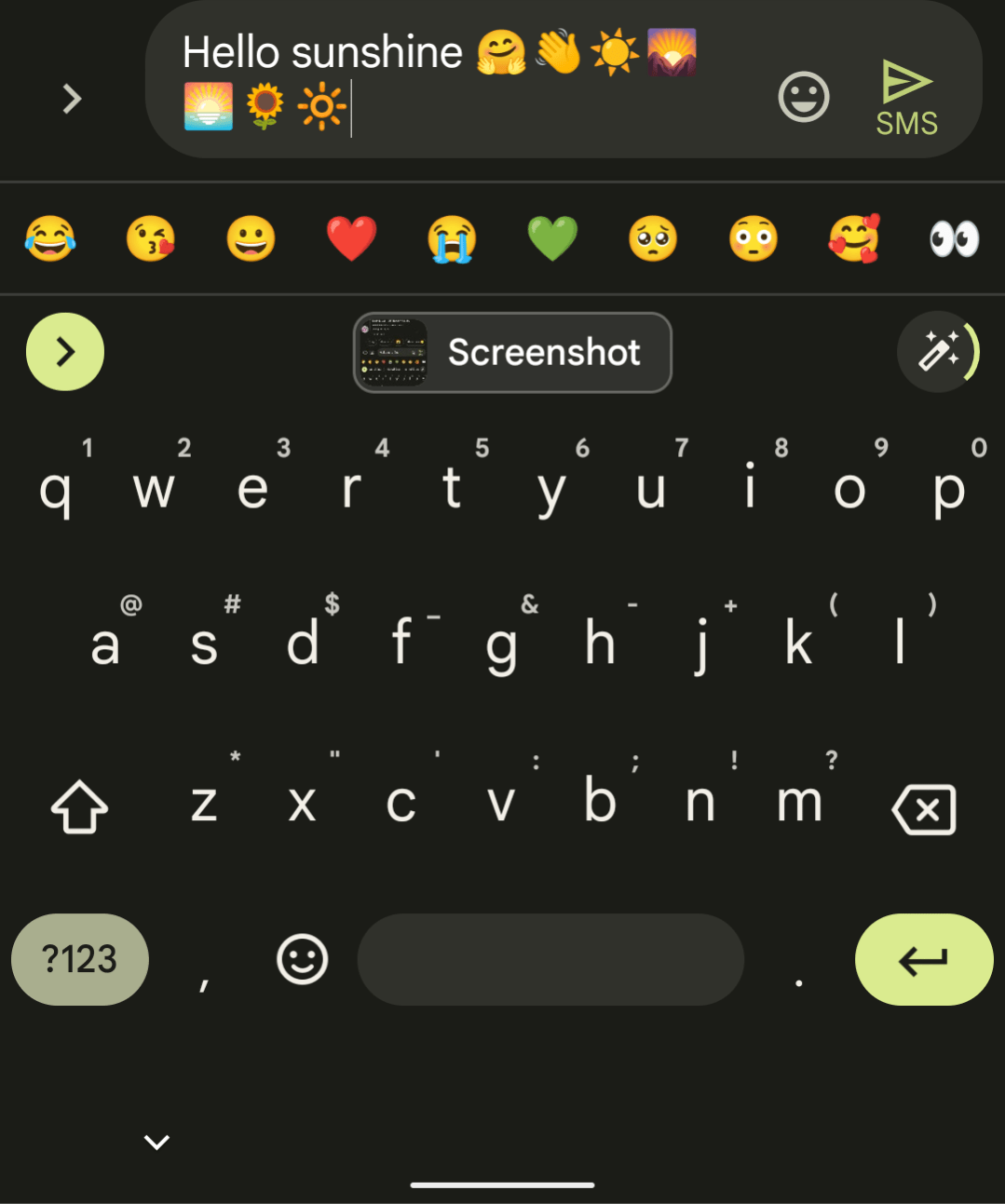This screenshot has height=1204, width=1005.
Task: Insert the red heart emoji suggestion
Action: tap(351, 238)
